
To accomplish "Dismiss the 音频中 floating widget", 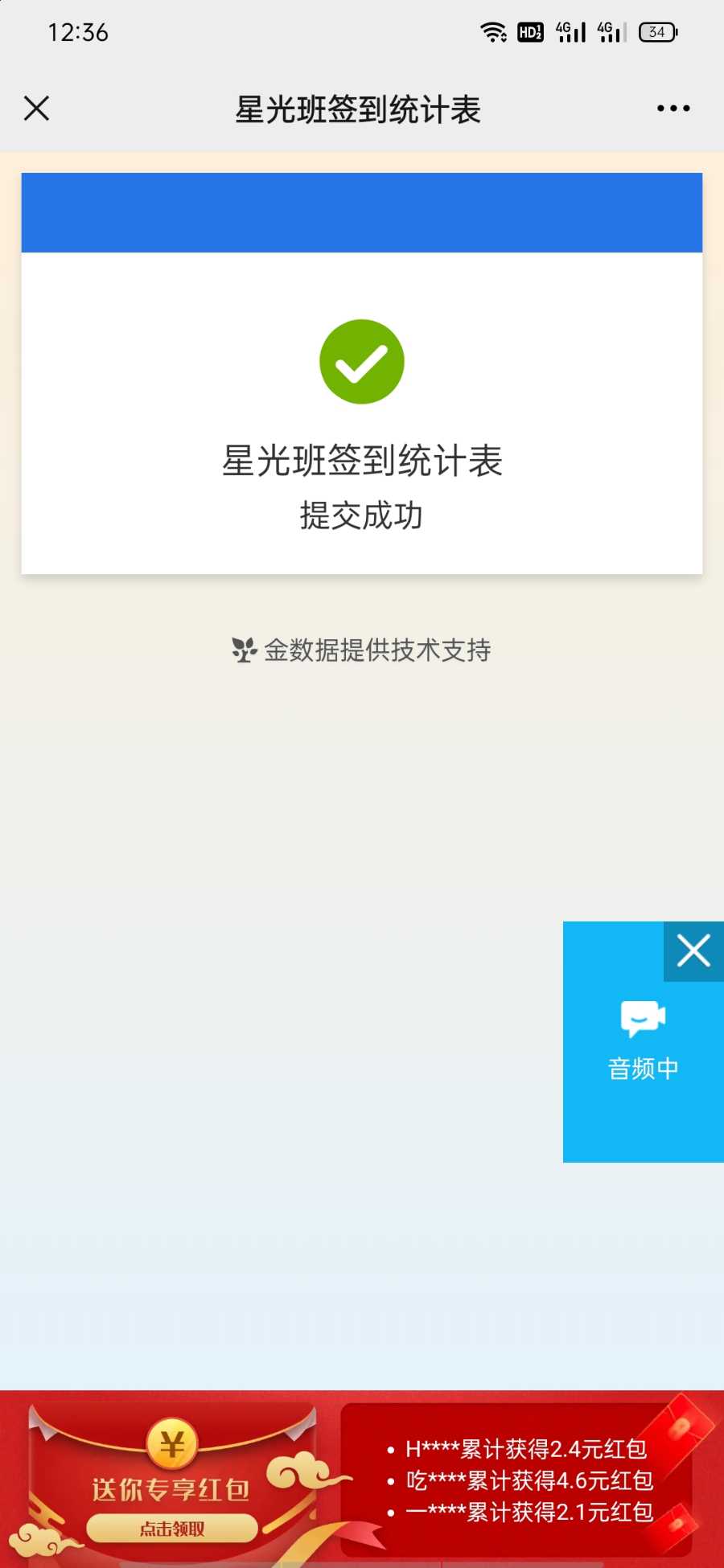I will pos(693,951).
